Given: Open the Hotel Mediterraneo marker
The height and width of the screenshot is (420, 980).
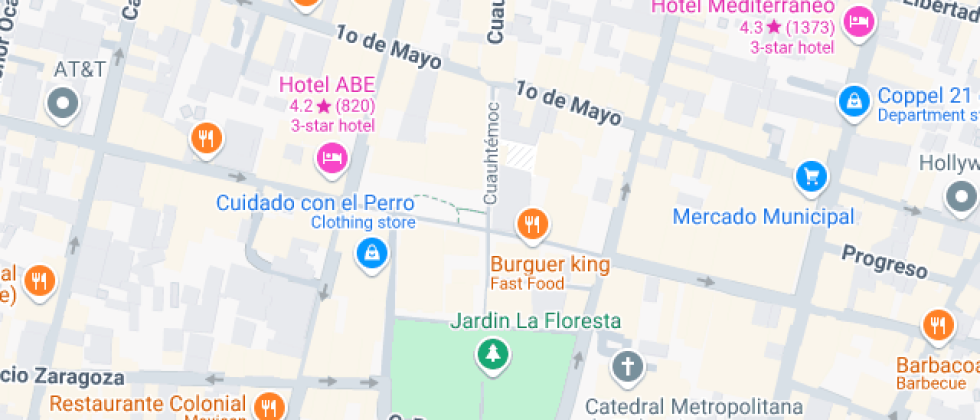Looking at the screenshot, I should coord(858,21).
